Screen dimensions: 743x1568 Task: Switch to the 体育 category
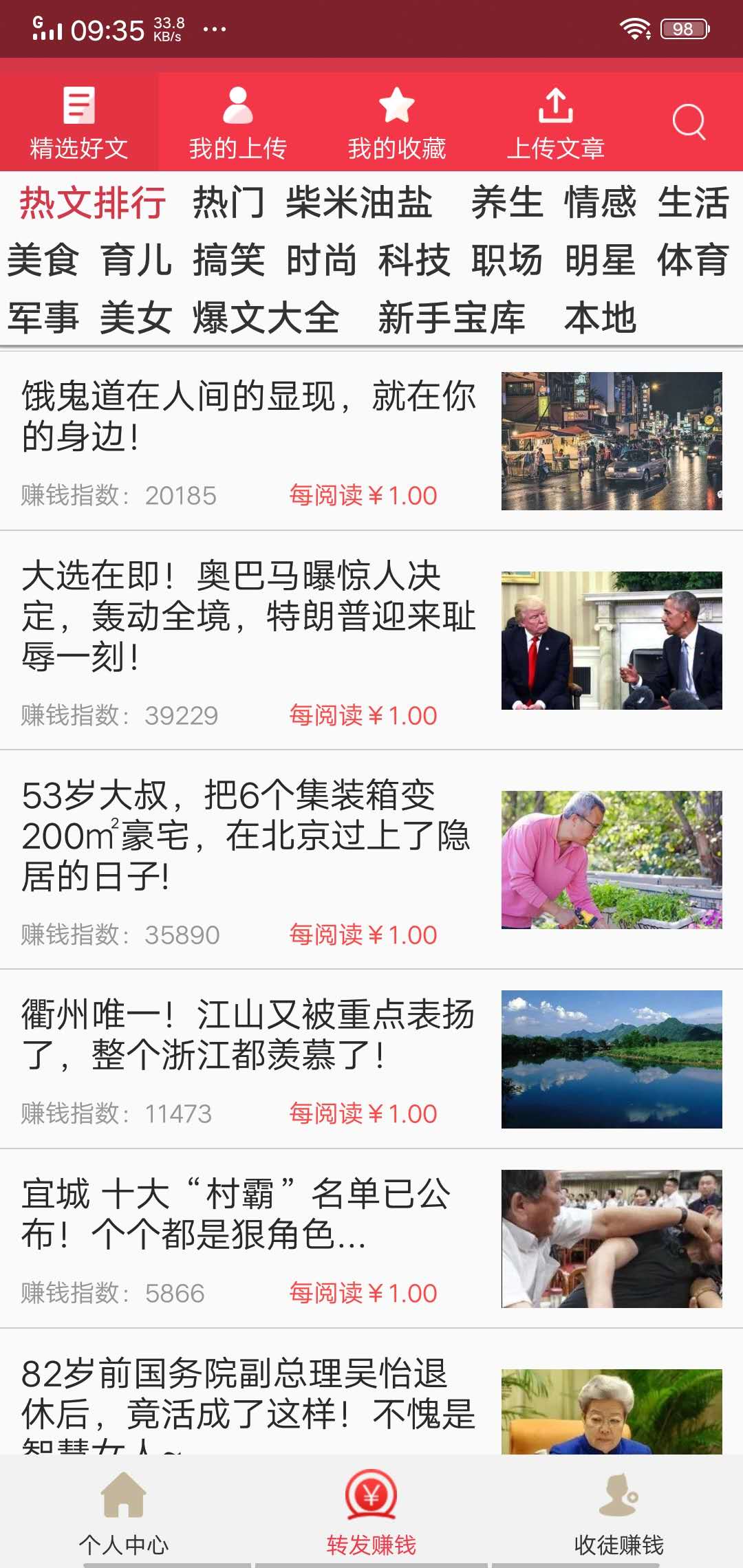(x=695, y=261)
